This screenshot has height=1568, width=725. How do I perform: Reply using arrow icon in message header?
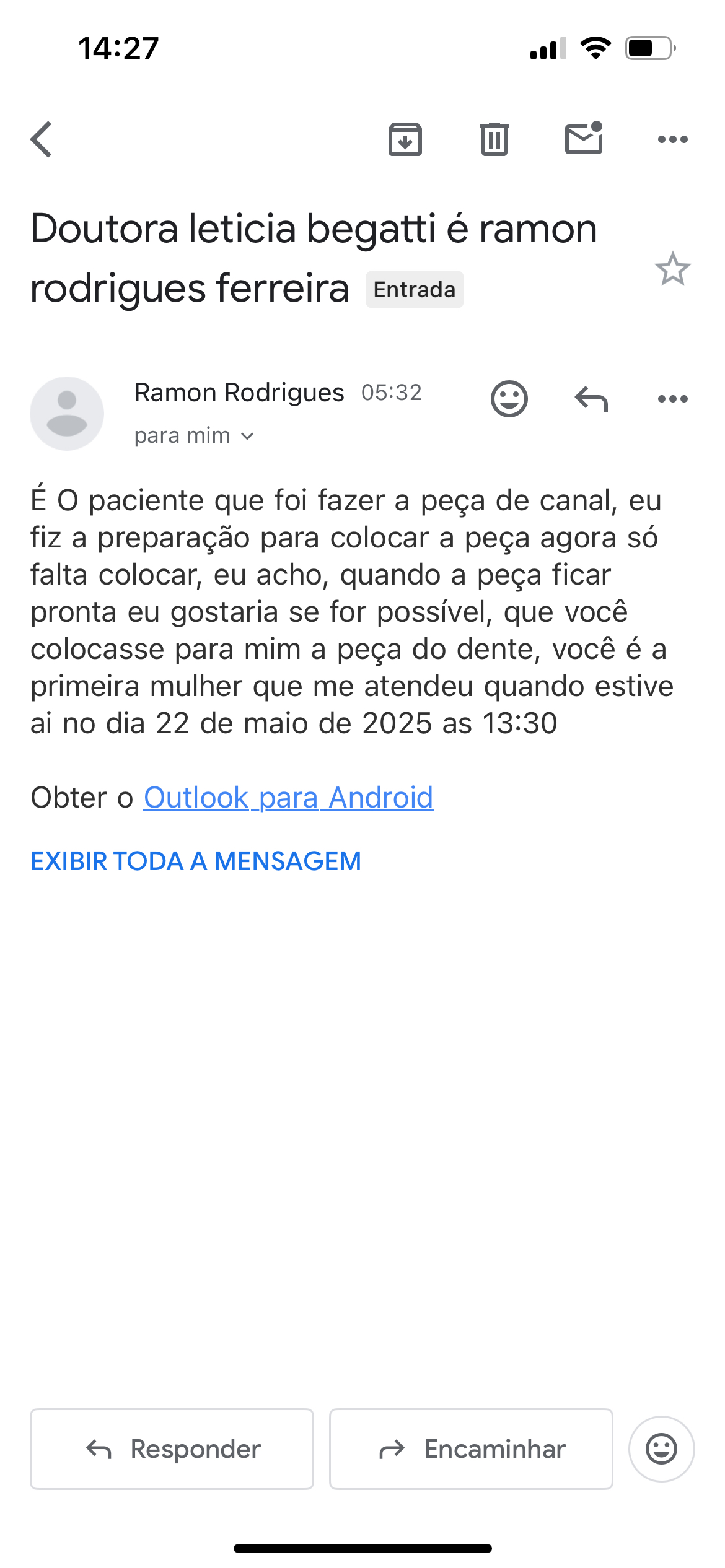[591, 399]
